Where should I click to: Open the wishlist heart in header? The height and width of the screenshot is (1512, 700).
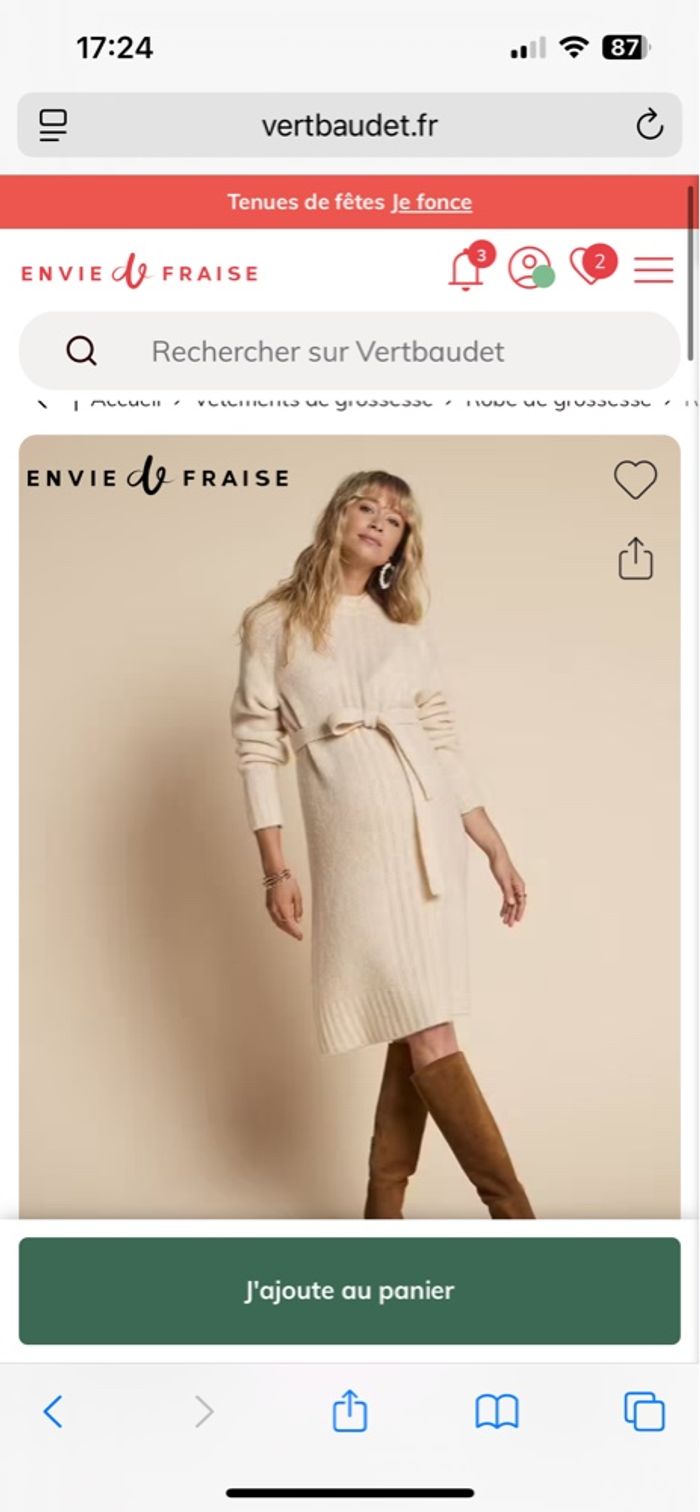[591, 267]
